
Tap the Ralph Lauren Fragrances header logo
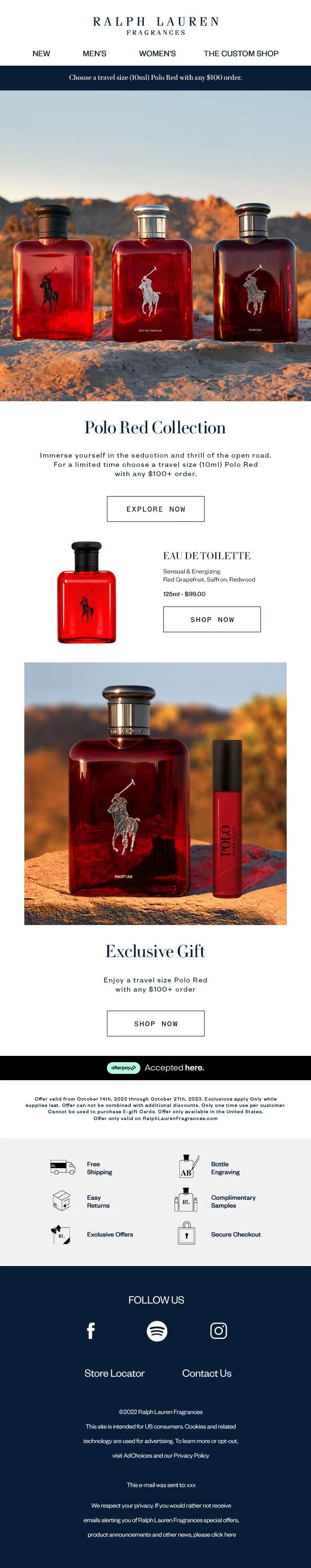[x=156, y=26]
